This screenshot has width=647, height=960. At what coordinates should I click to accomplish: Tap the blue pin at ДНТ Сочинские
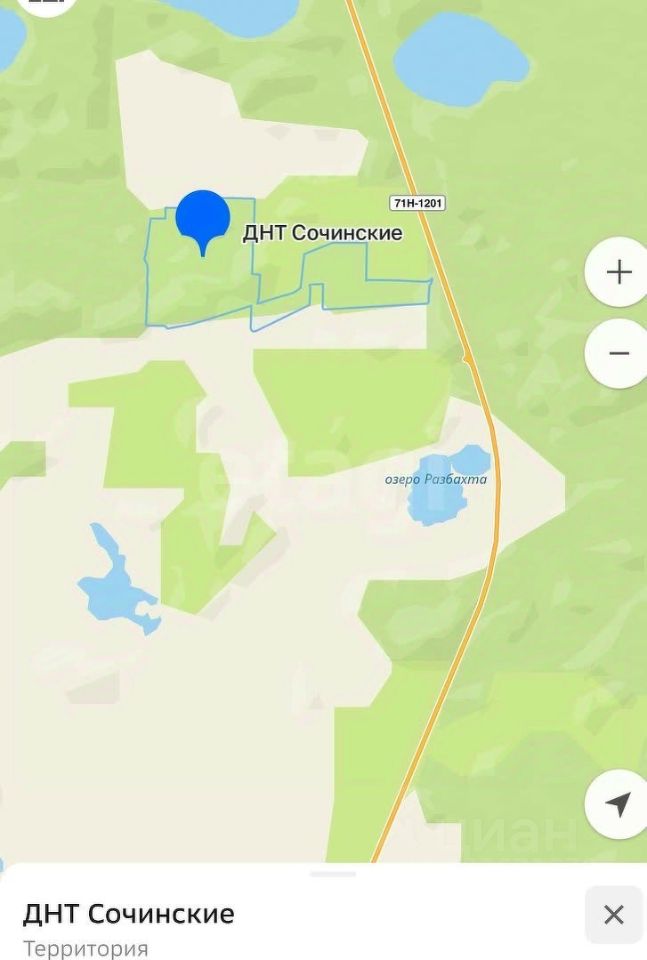pos(203,220)
